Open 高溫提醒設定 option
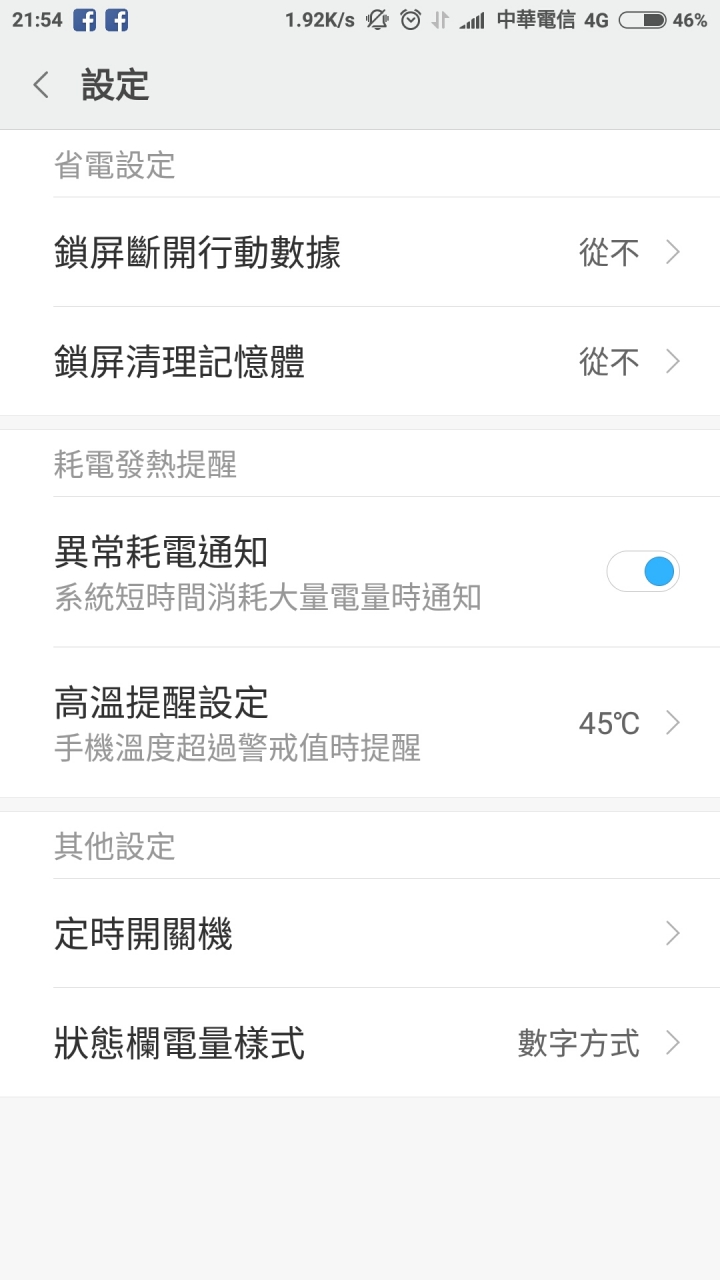720x1280 pixels. (360, 722)
